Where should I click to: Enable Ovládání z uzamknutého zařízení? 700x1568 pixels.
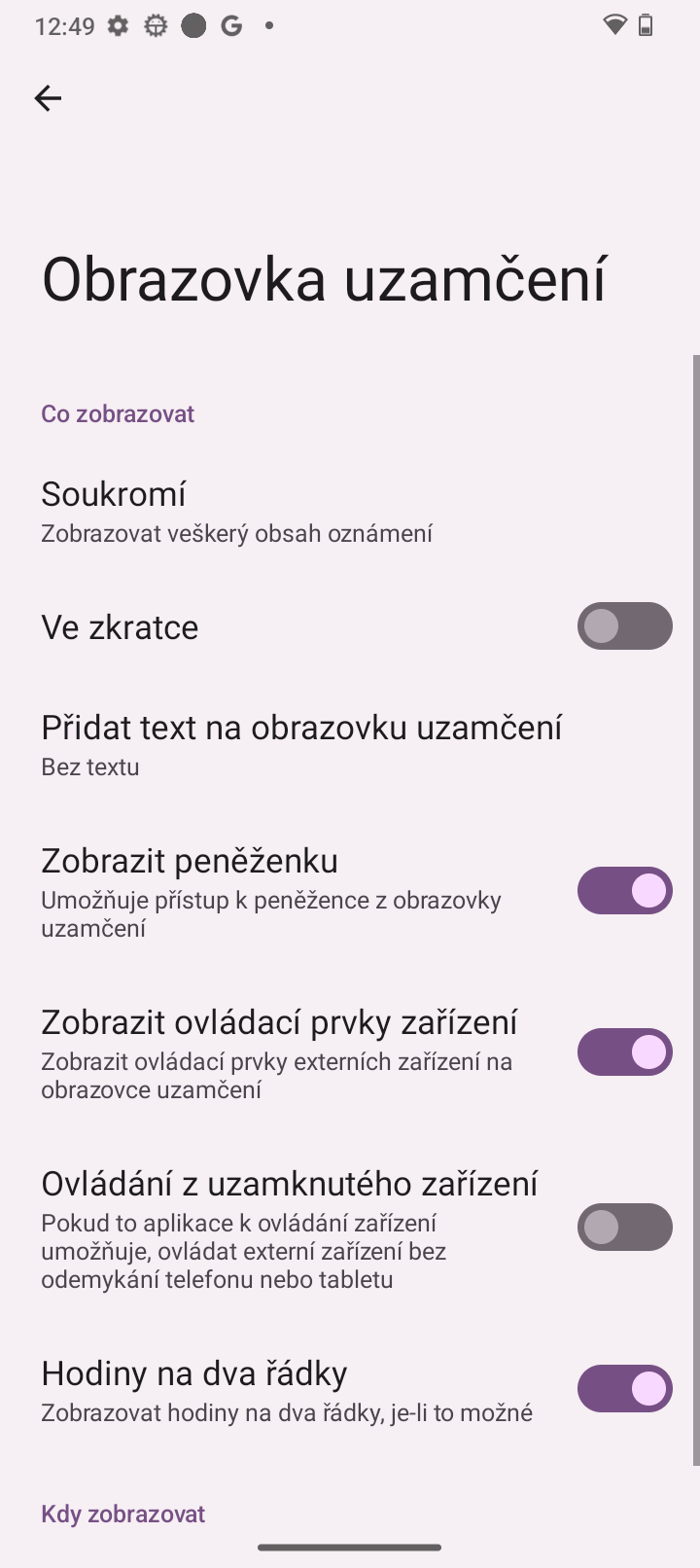(624, 1227)
